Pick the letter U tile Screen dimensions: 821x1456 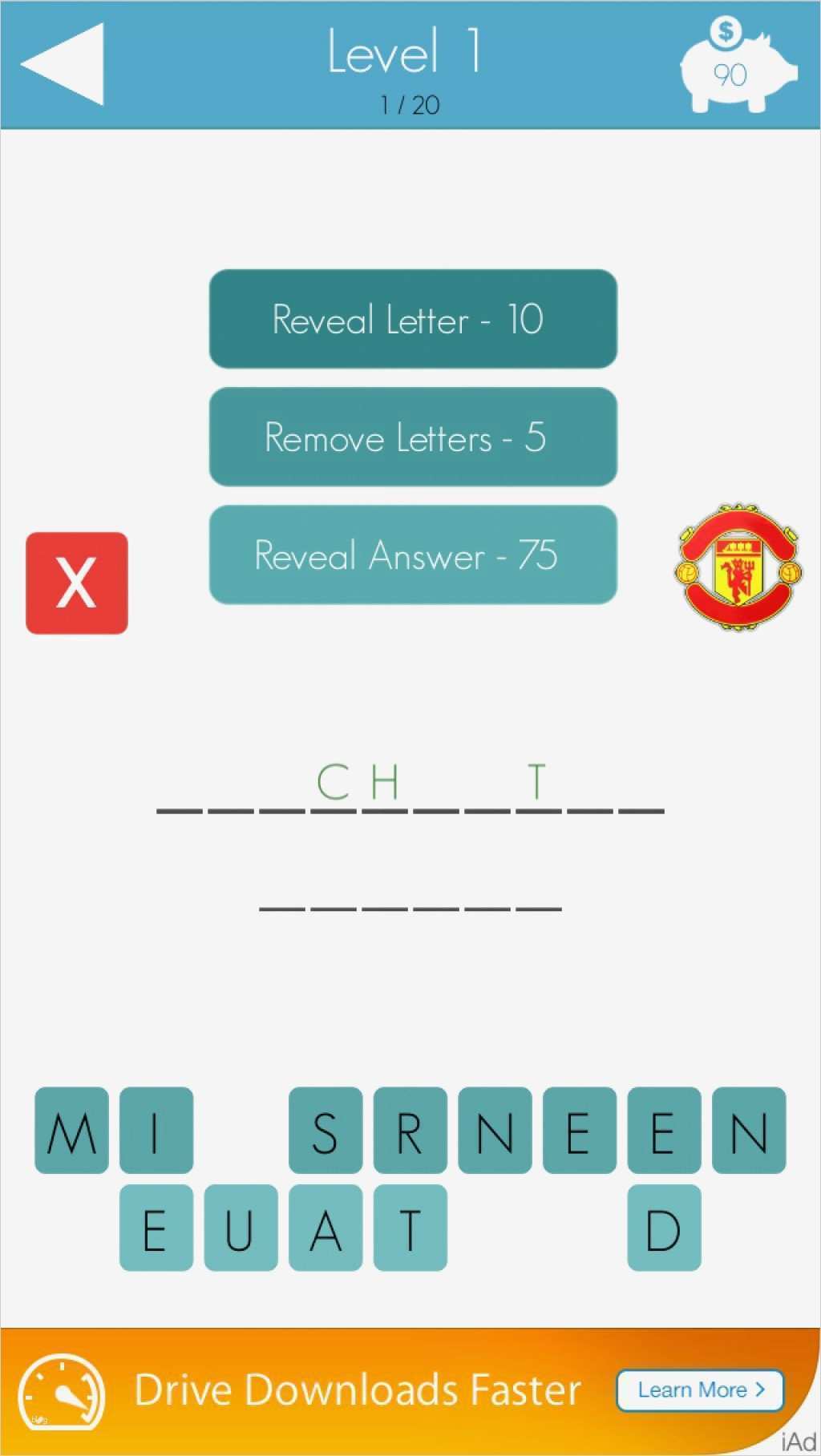tap(241, 1228)
